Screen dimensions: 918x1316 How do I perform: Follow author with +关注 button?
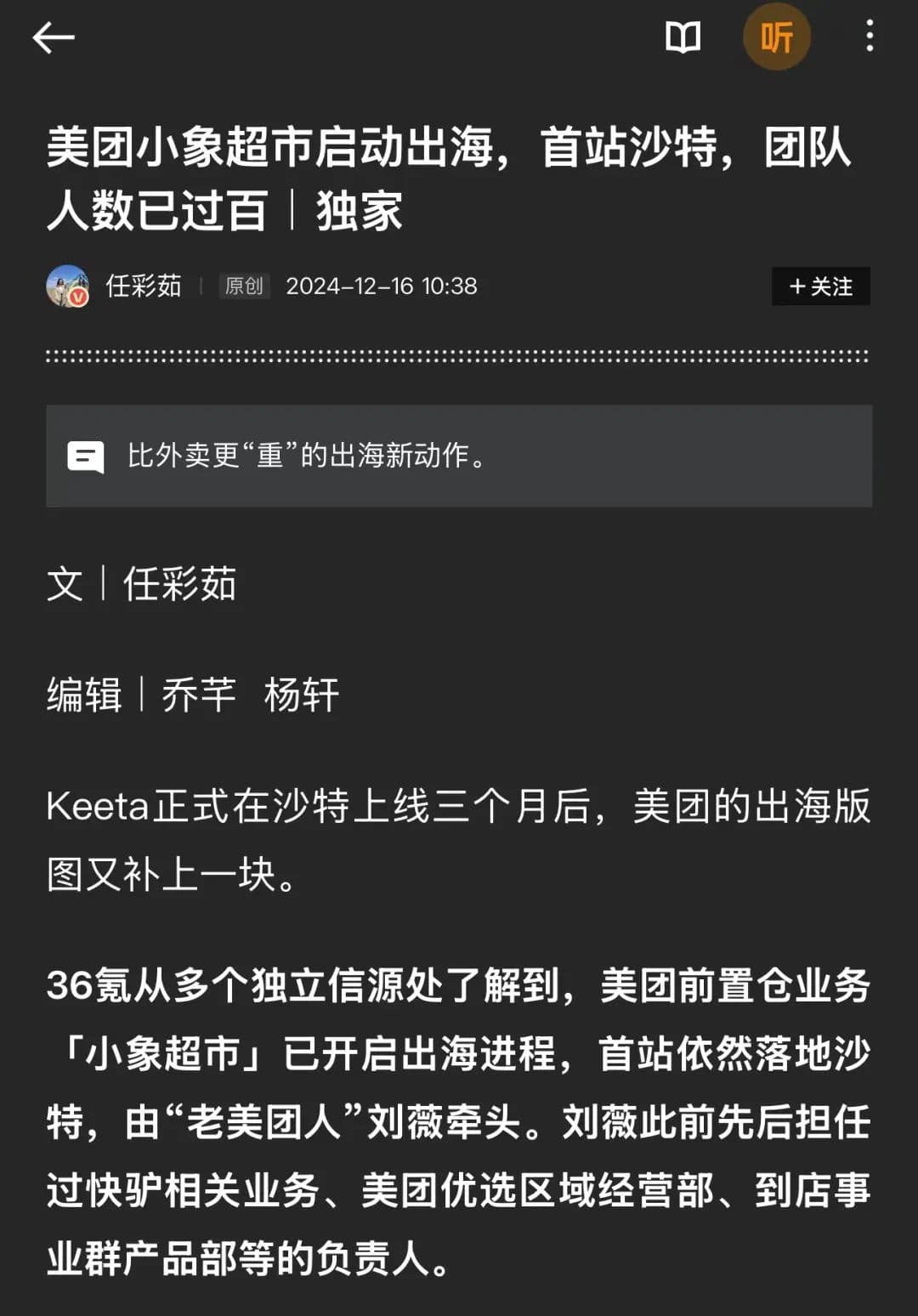(820, 286)
